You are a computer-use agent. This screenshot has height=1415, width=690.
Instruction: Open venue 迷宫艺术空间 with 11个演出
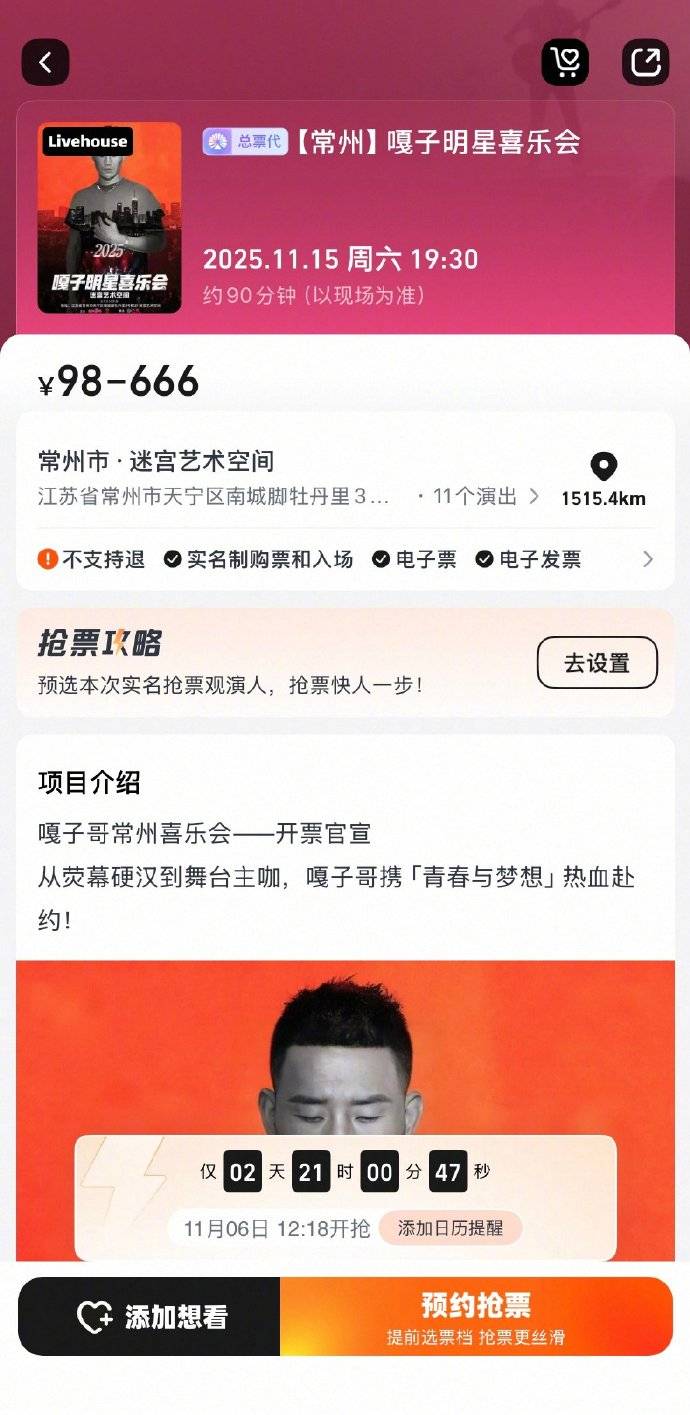tap(290, 477)
